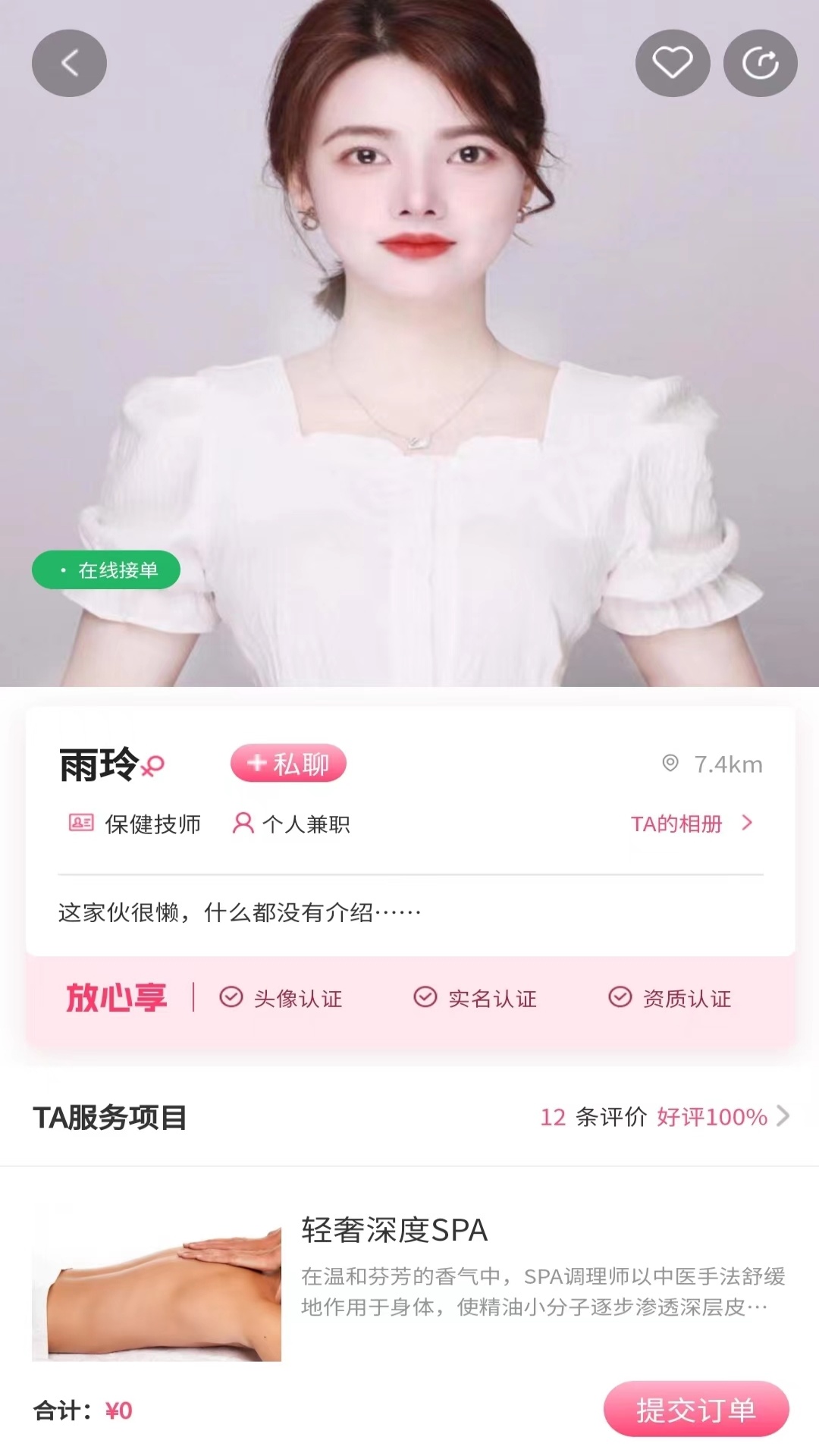Click the back arrow at top left
The image size is (819, 1456).
(x=69, y=64)
